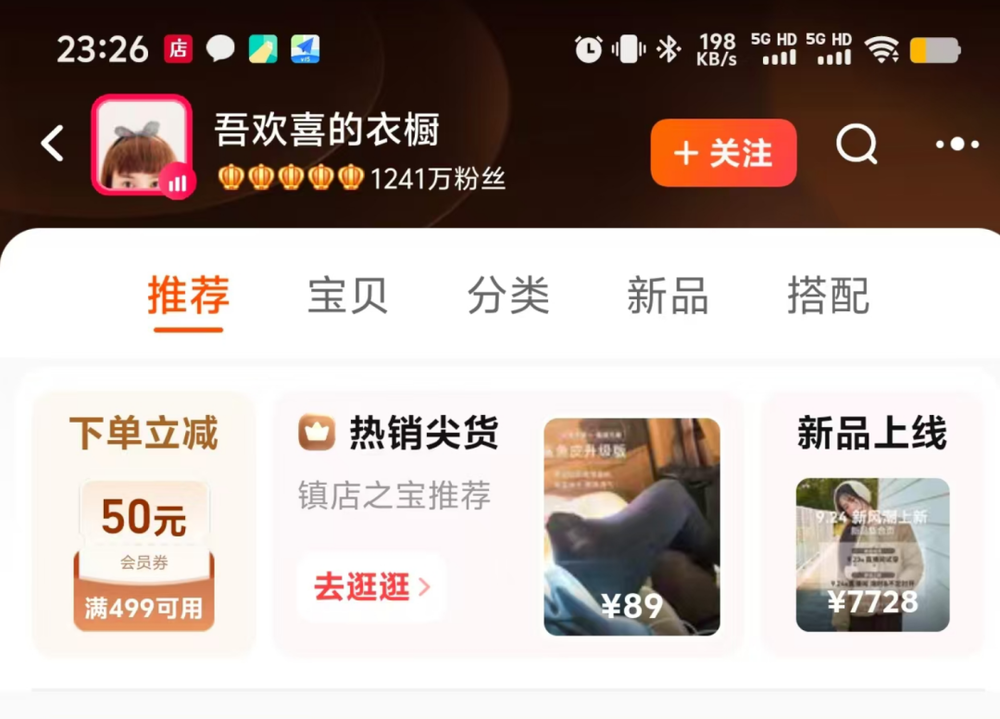
Task: Open the ¥89 hot-selling product image
Action: point(631,527)
